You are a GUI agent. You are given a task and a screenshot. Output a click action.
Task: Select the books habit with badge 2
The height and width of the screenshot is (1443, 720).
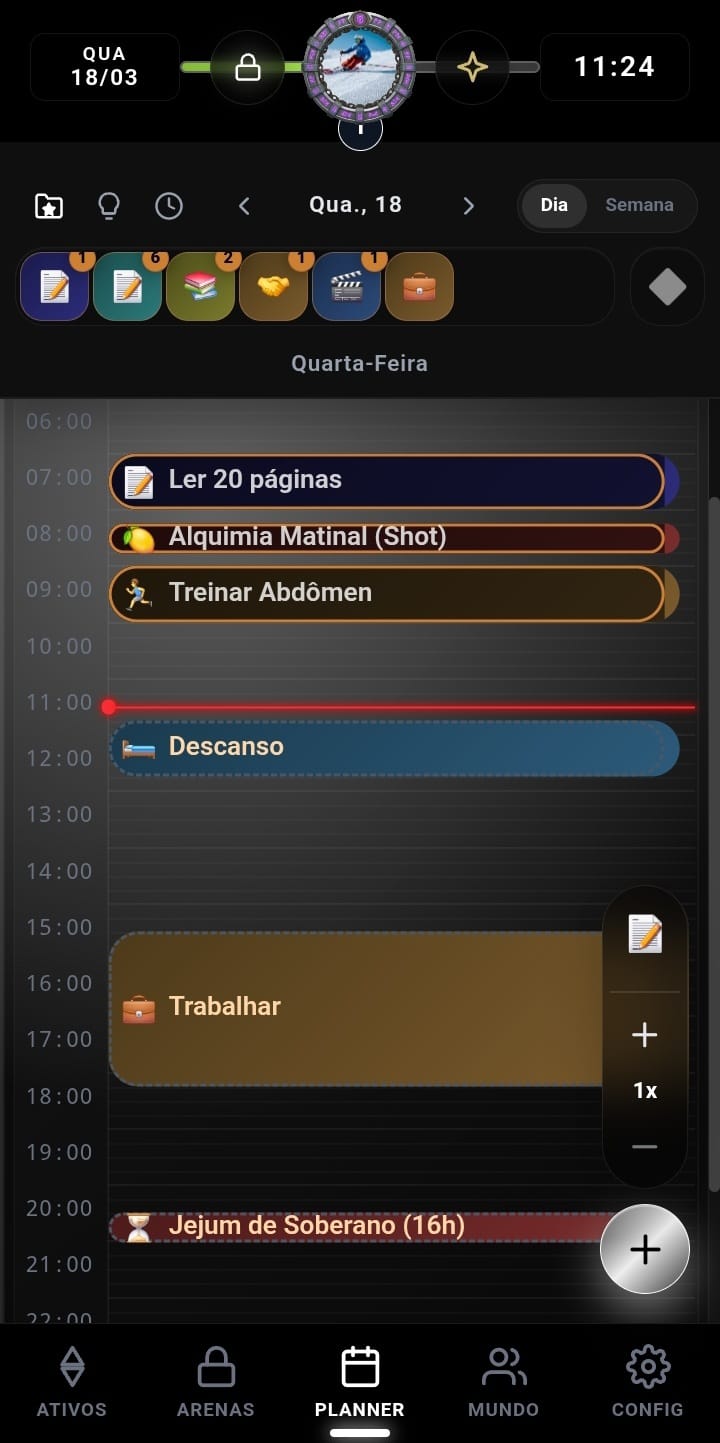200,287
